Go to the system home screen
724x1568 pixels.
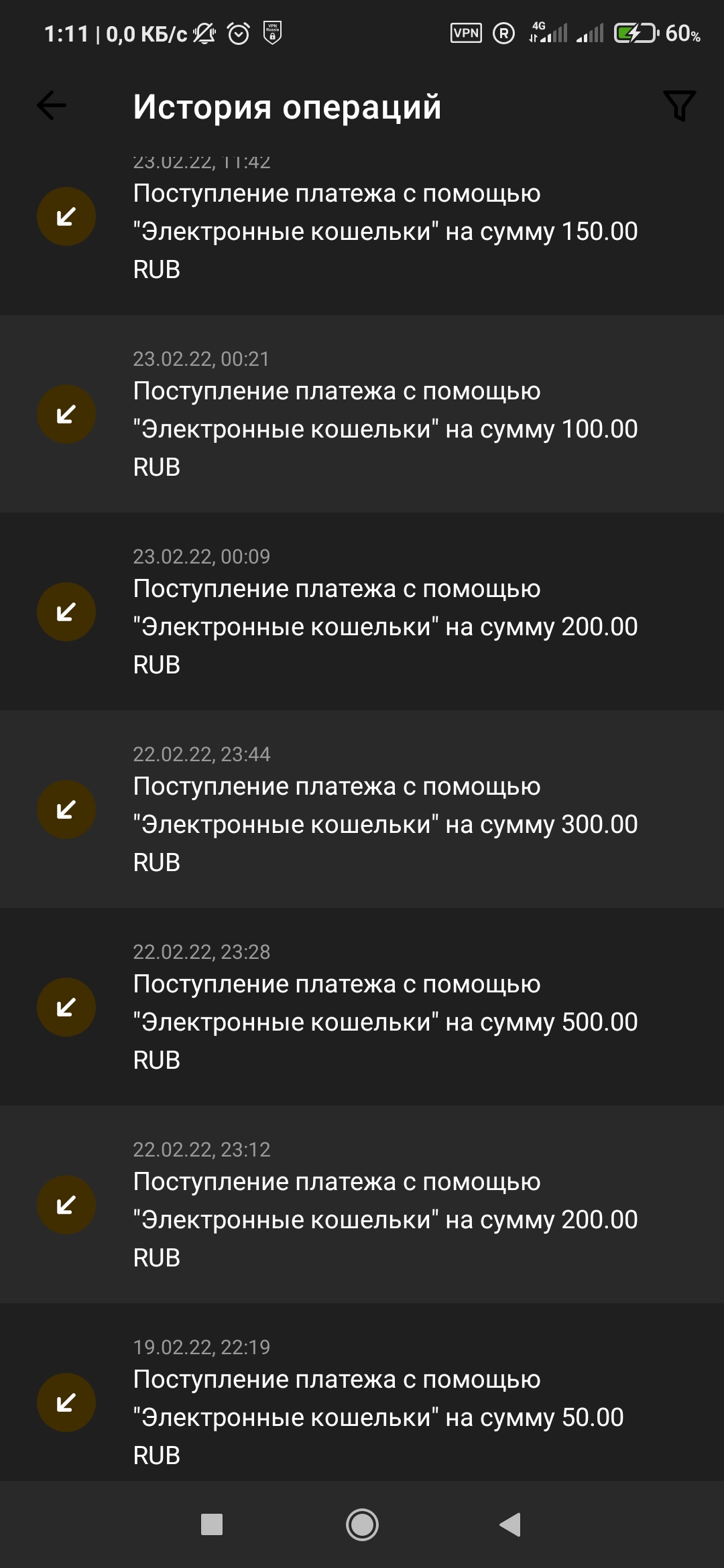[x=362, y=1524]
